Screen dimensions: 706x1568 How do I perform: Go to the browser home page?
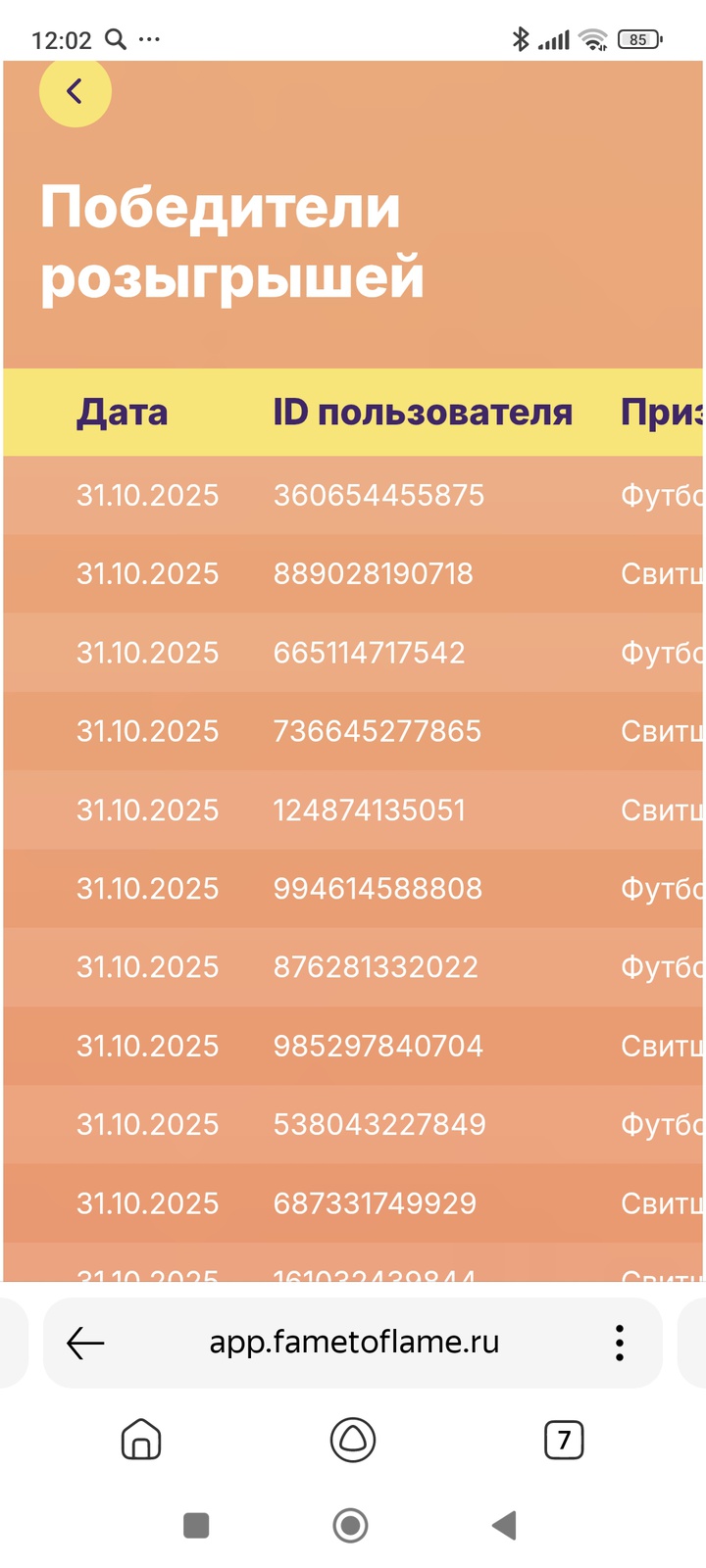pyautogui.click(x=141, y=1440)
